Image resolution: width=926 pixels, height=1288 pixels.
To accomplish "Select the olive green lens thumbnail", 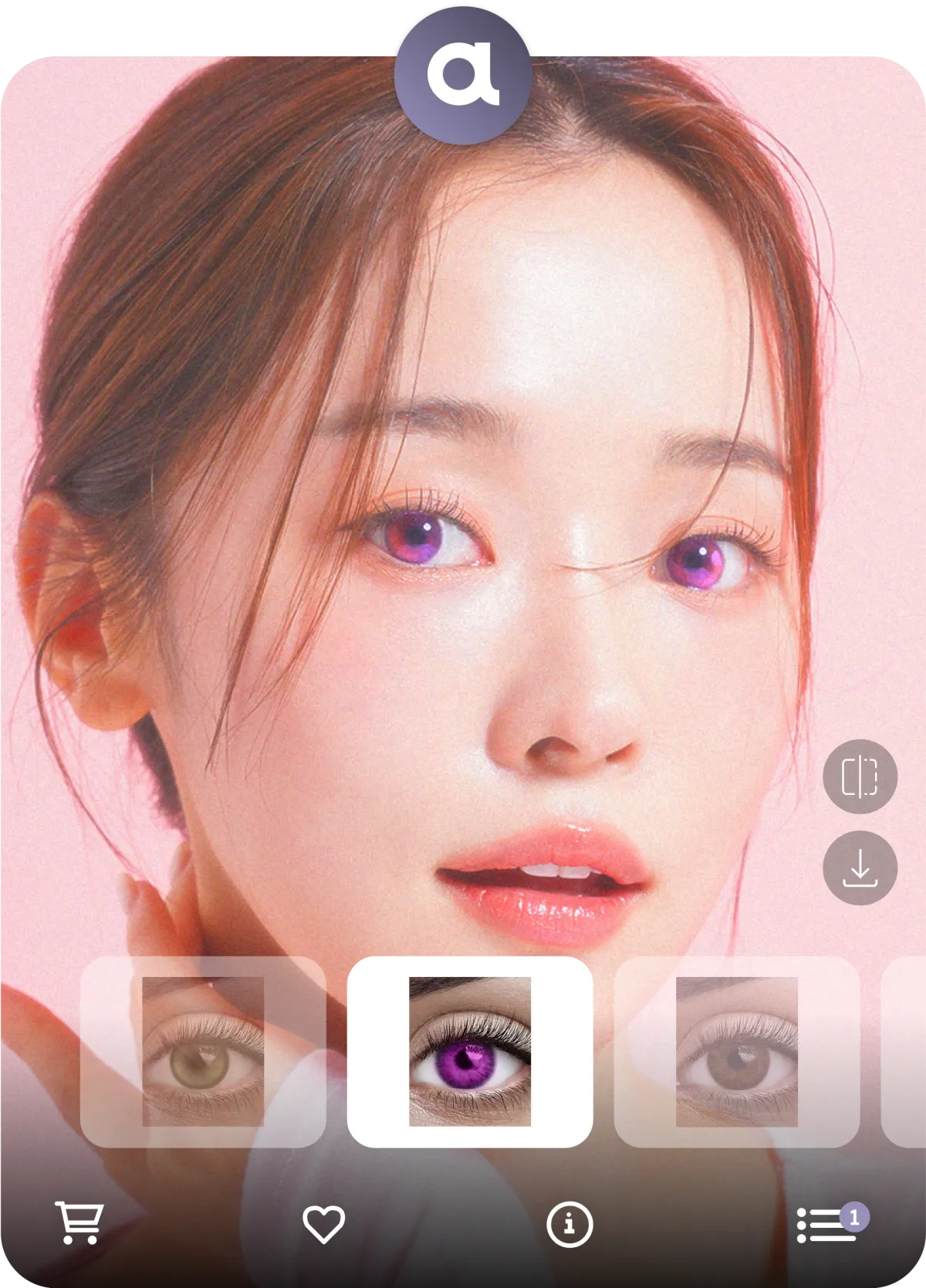I will click(203, 1051).
